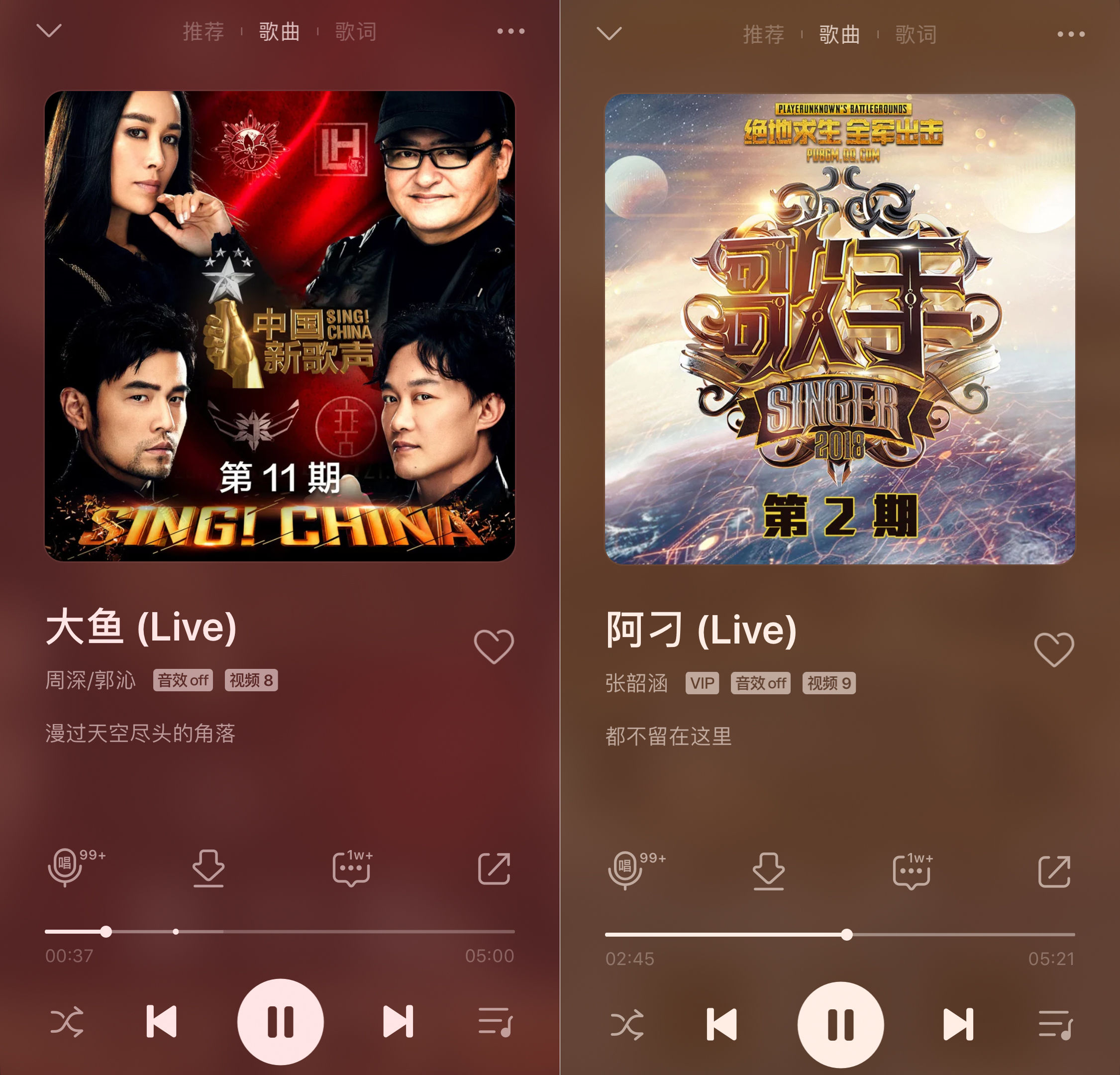
Task: Pause the song 阿刁 (Live)
Action: pyautogui.click(x=840, y=1024)
